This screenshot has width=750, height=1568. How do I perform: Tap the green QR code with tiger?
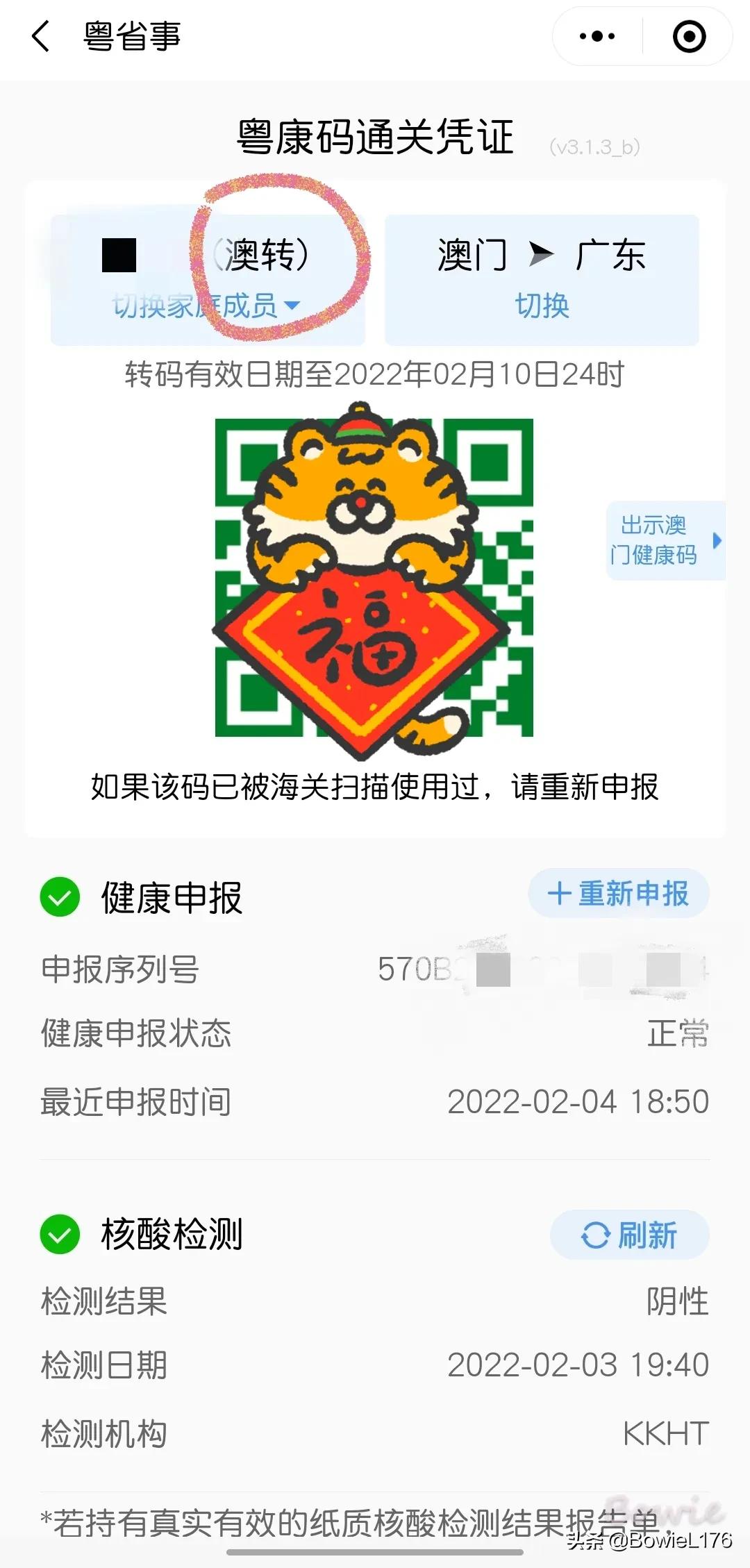click(375, 576)
